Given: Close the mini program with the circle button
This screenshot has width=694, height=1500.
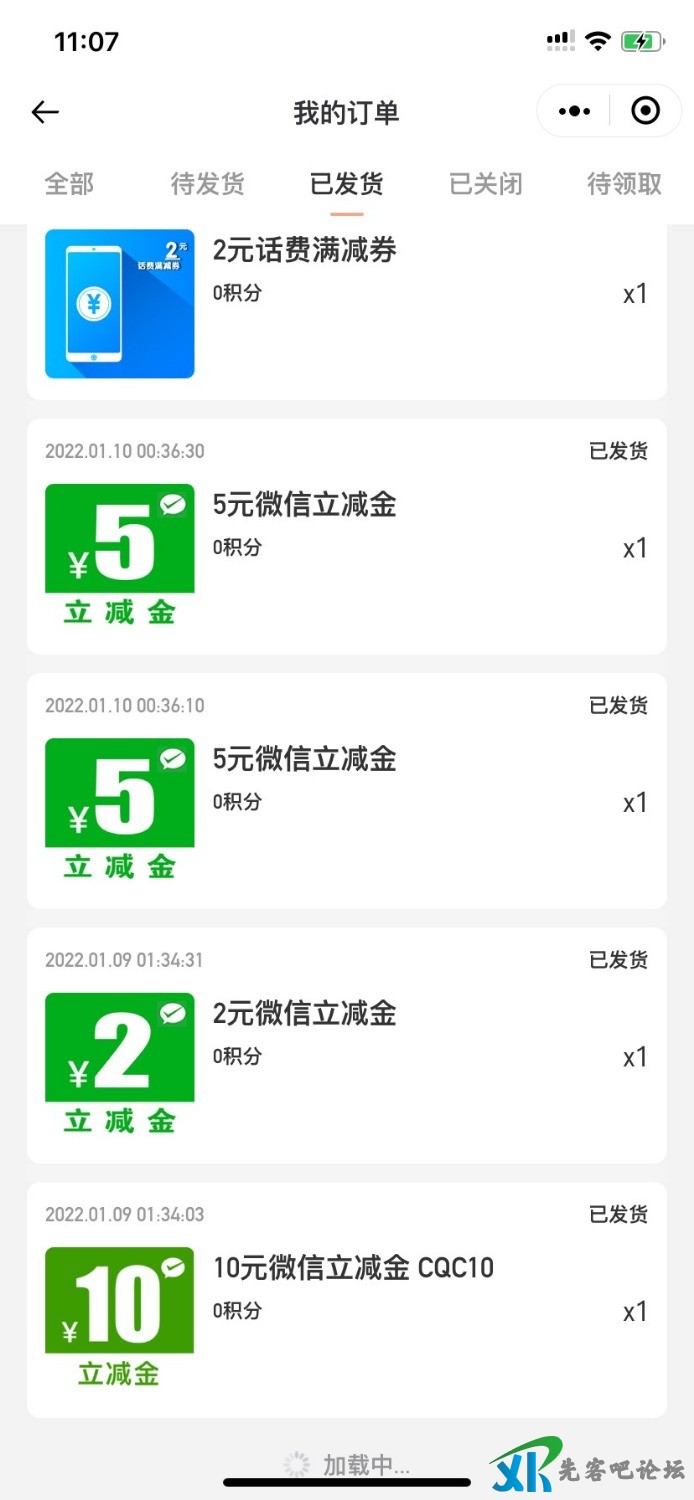Looking at the screenshot, I should point(646,111).
